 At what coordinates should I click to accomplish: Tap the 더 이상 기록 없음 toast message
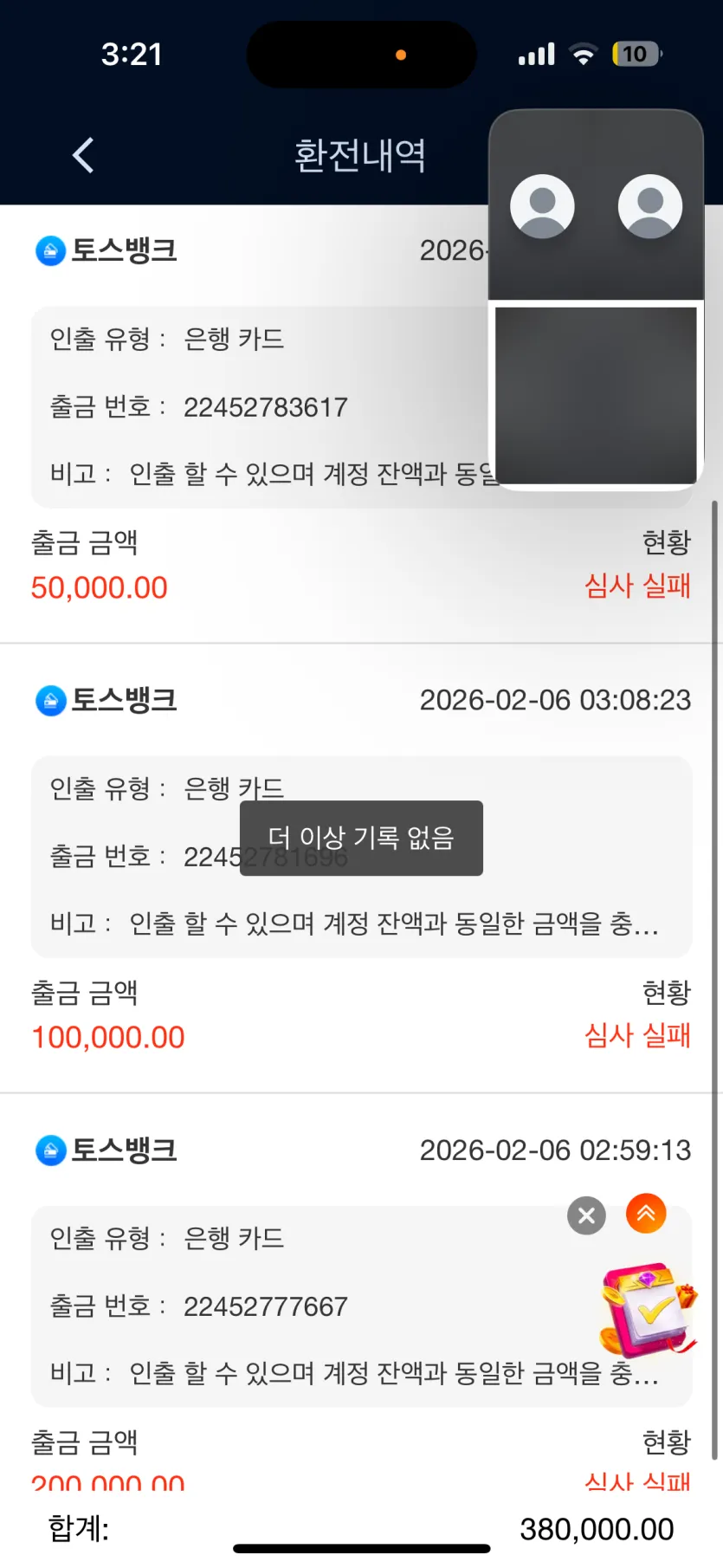(x=361, y=838)
